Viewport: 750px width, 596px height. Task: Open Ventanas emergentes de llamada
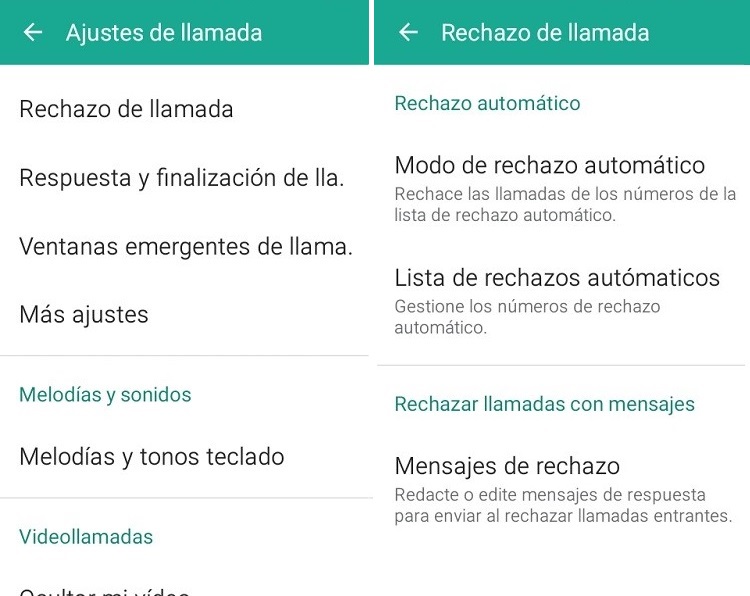tap(185, 246)
